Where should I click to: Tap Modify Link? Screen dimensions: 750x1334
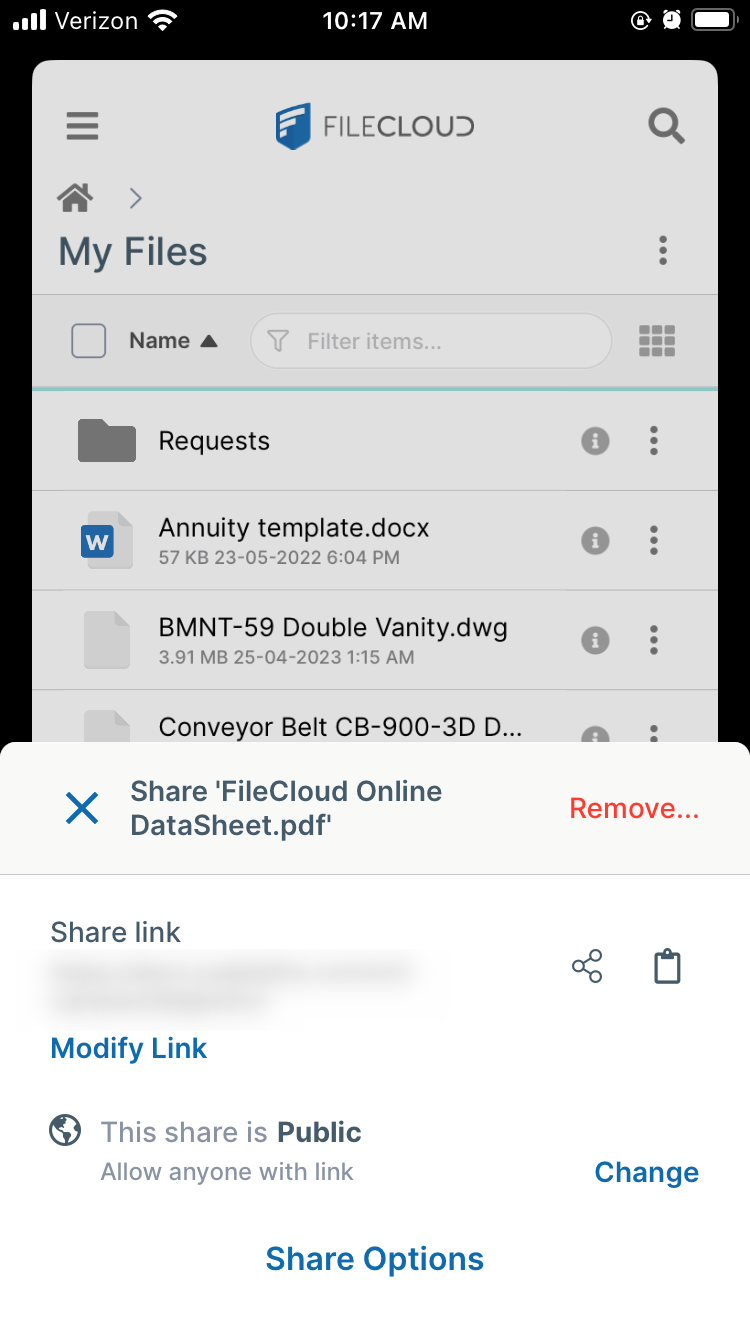[x=129, y=1048]
